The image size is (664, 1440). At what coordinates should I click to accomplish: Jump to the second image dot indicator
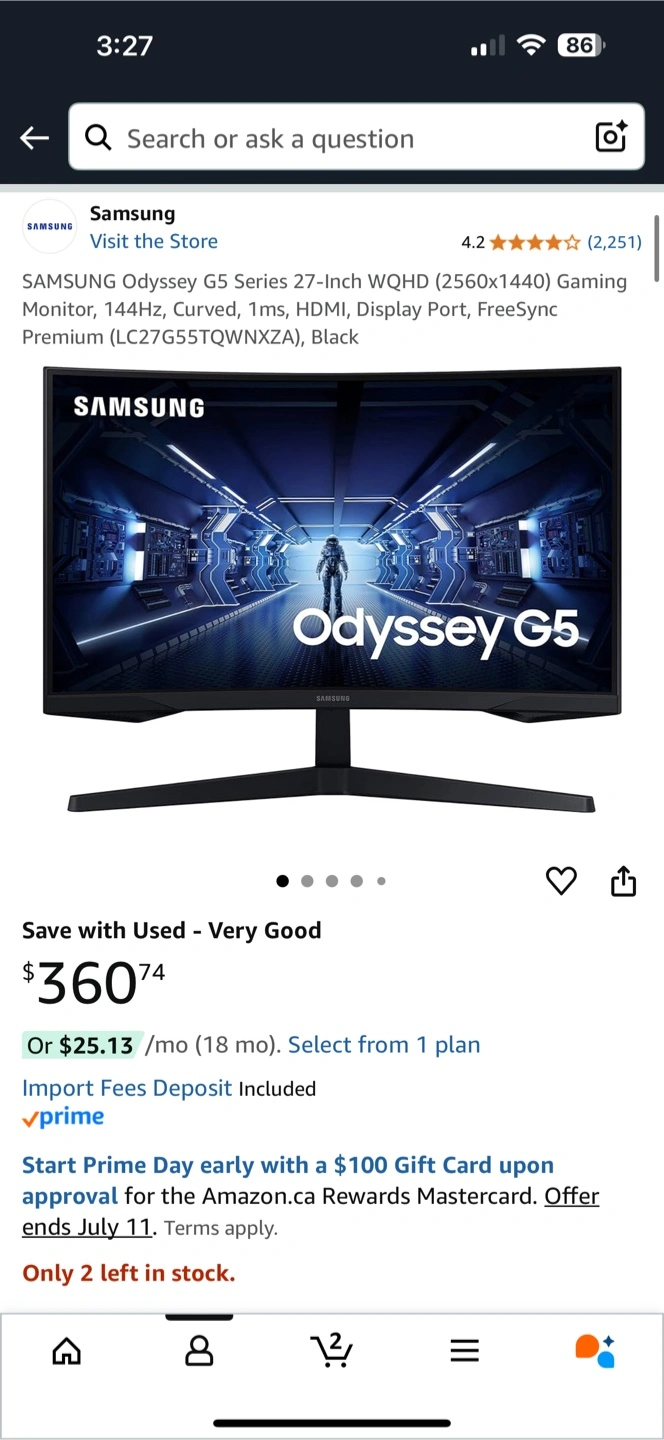coord(307,881)
